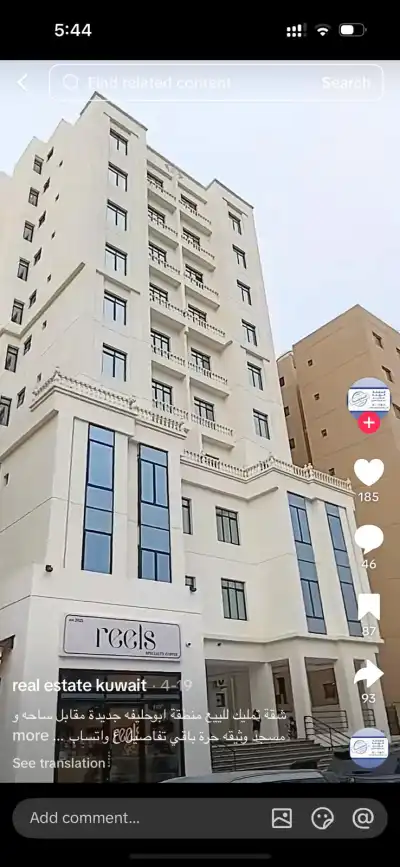
Task: Bookmark this video to favorites
Action: pos(369,607)
